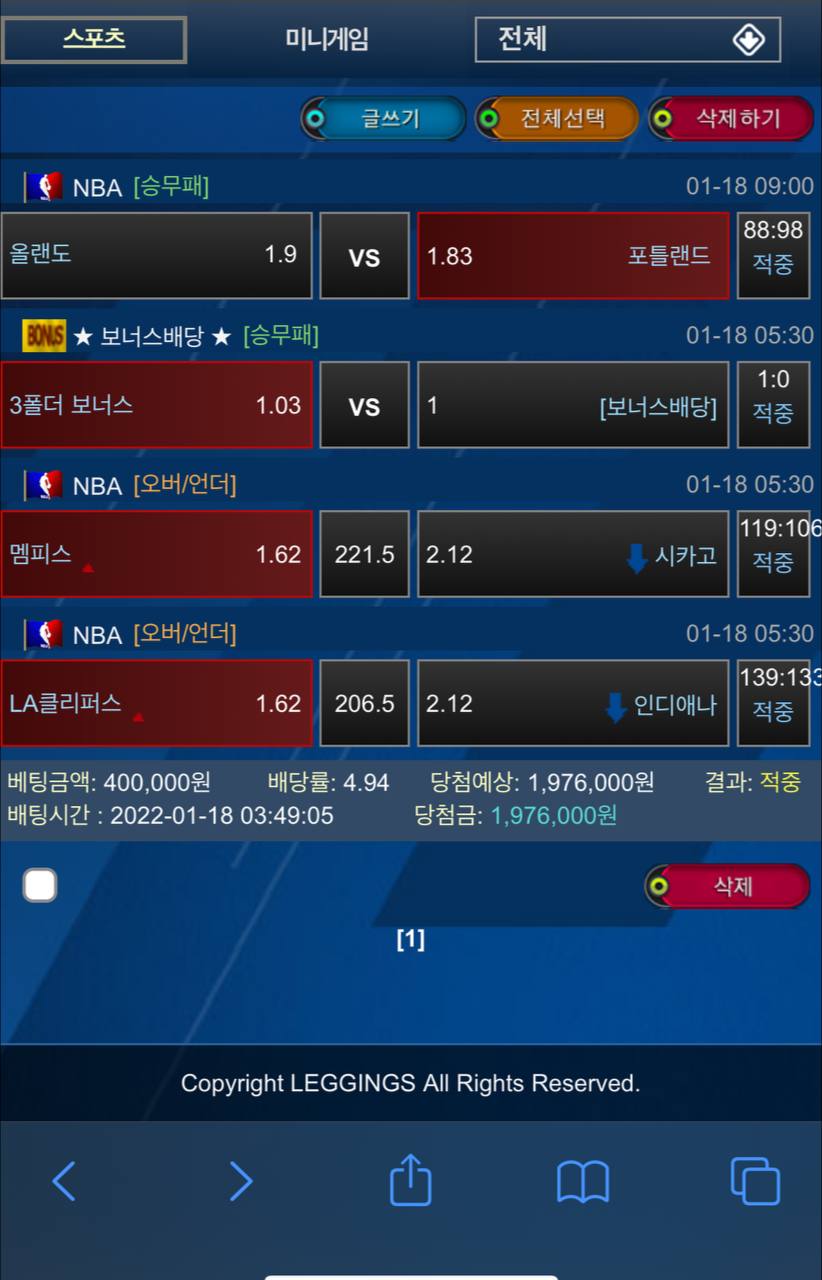Show open browser tabs

[755, 1181]
